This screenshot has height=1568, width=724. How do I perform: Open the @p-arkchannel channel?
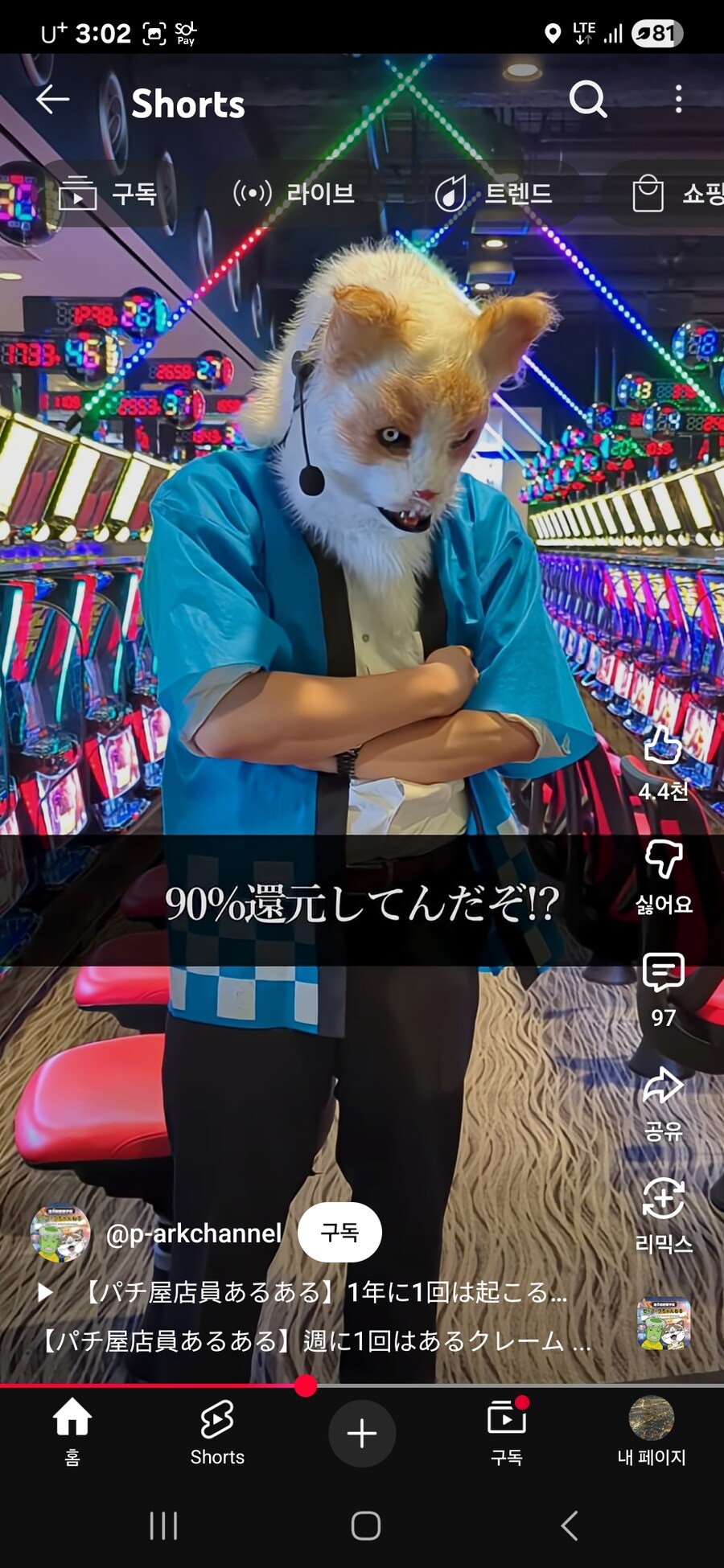point(193,1233)
